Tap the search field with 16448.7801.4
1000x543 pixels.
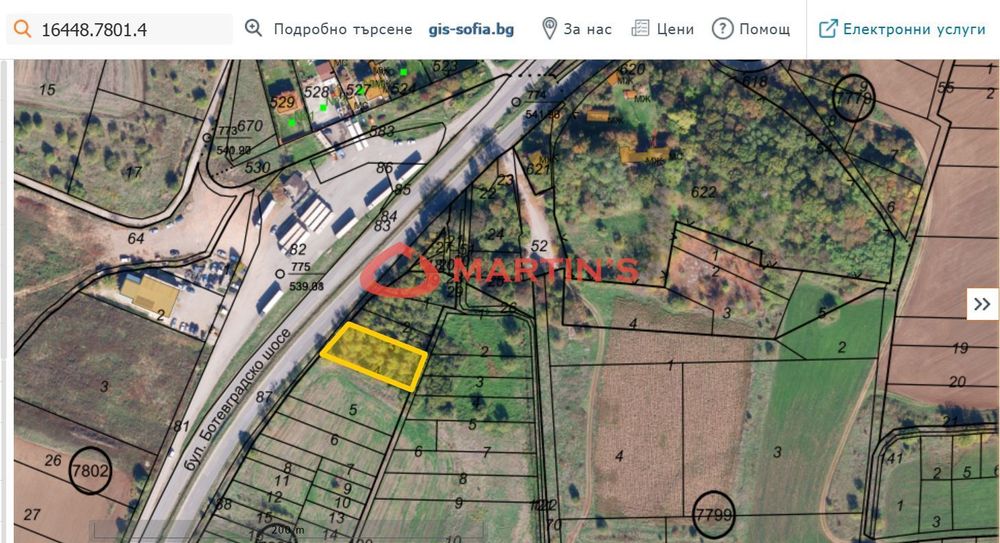pos(130,29)
